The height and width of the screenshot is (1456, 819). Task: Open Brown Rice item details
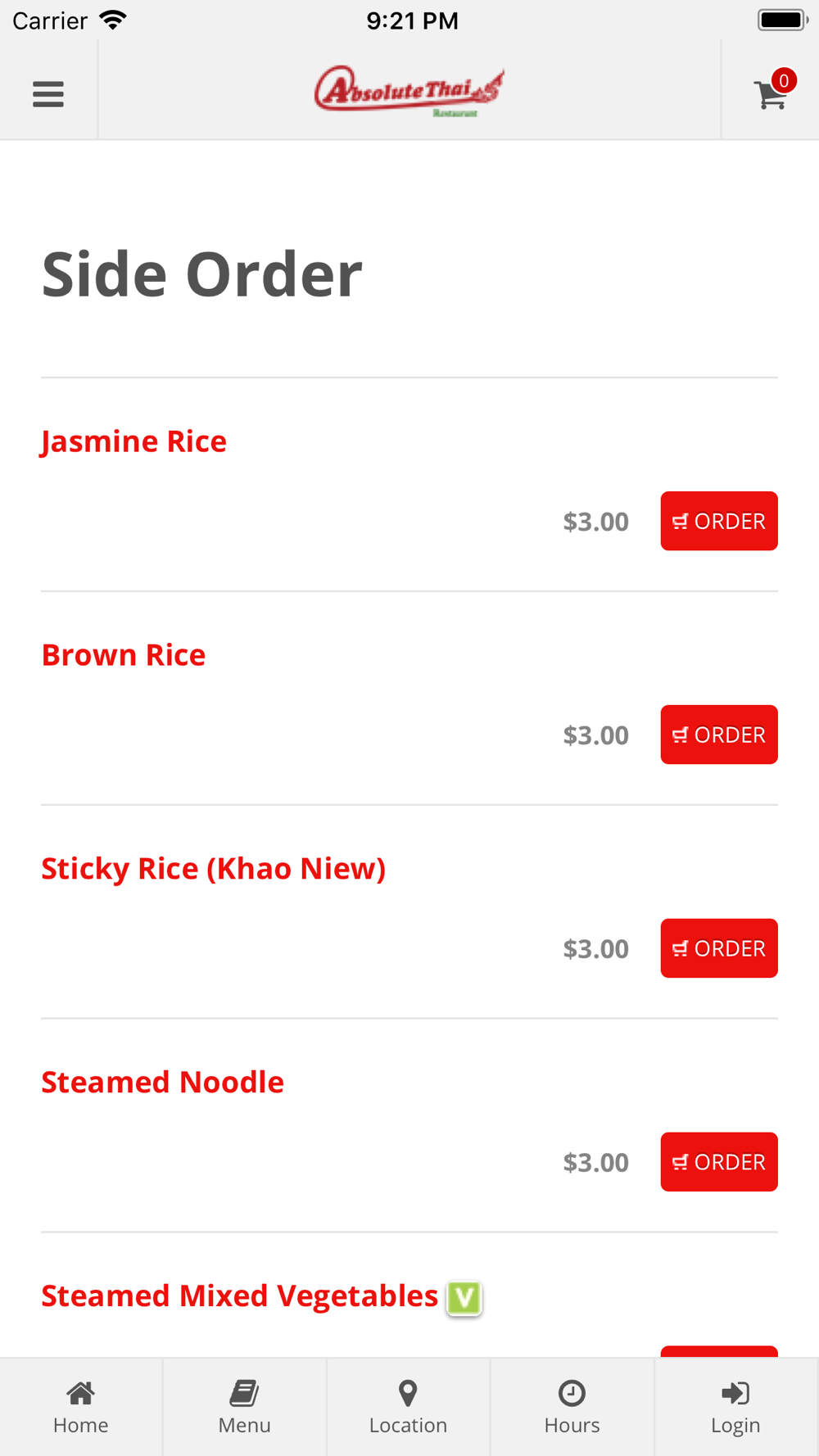tap(124, 655)
